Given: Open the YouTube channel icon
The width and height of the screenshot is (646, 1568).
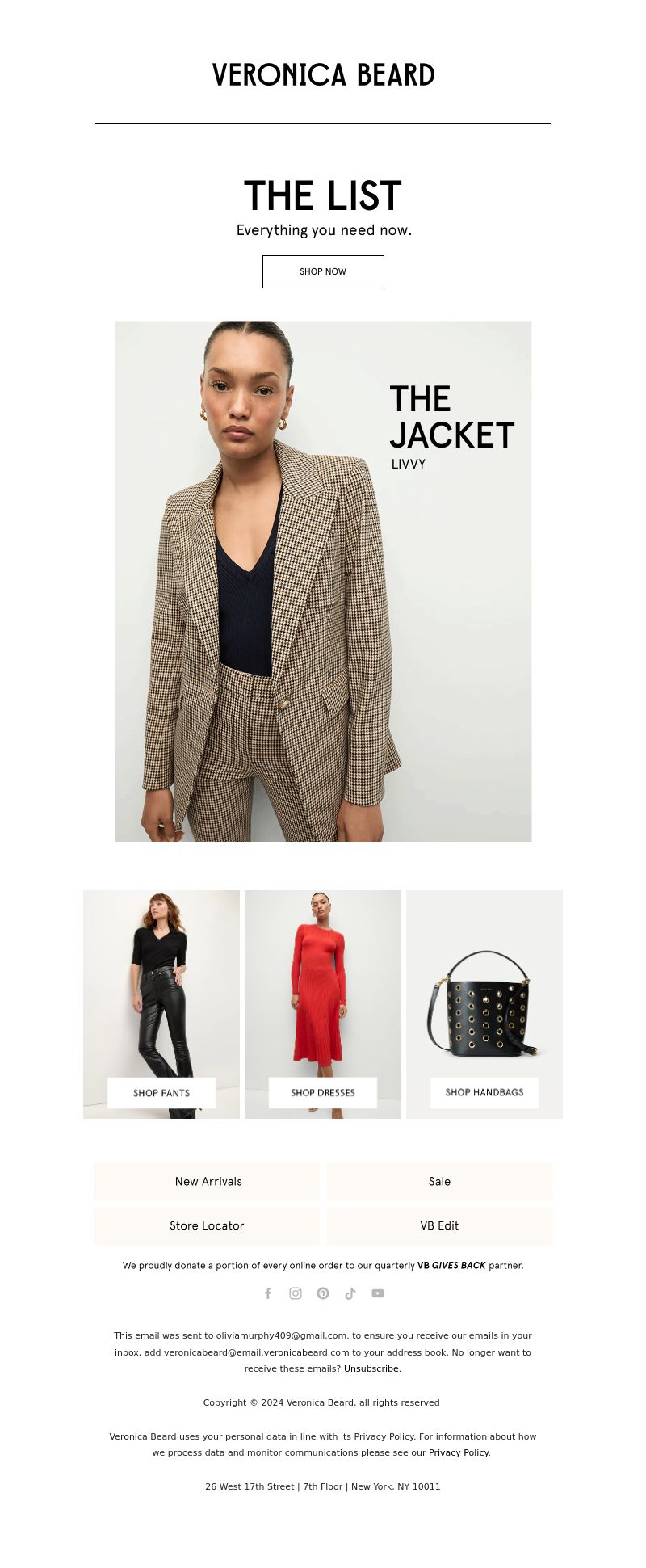Looking at the screenshot, I should (x=378, y=1293).
